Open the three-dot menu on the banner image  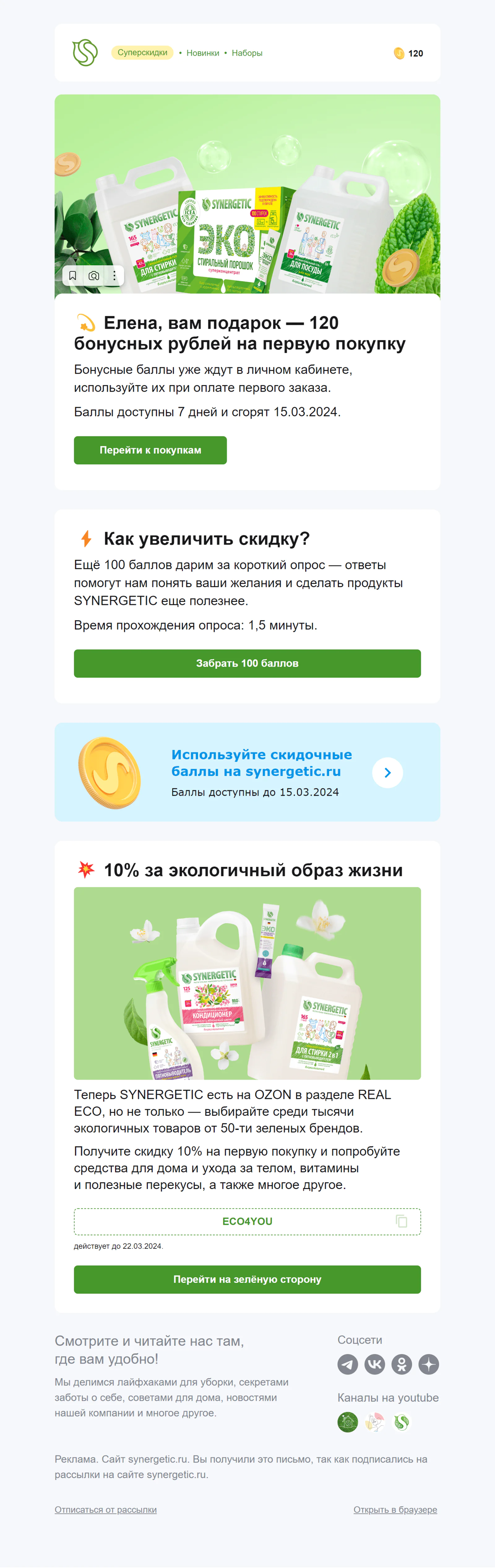tap(114, 276)
